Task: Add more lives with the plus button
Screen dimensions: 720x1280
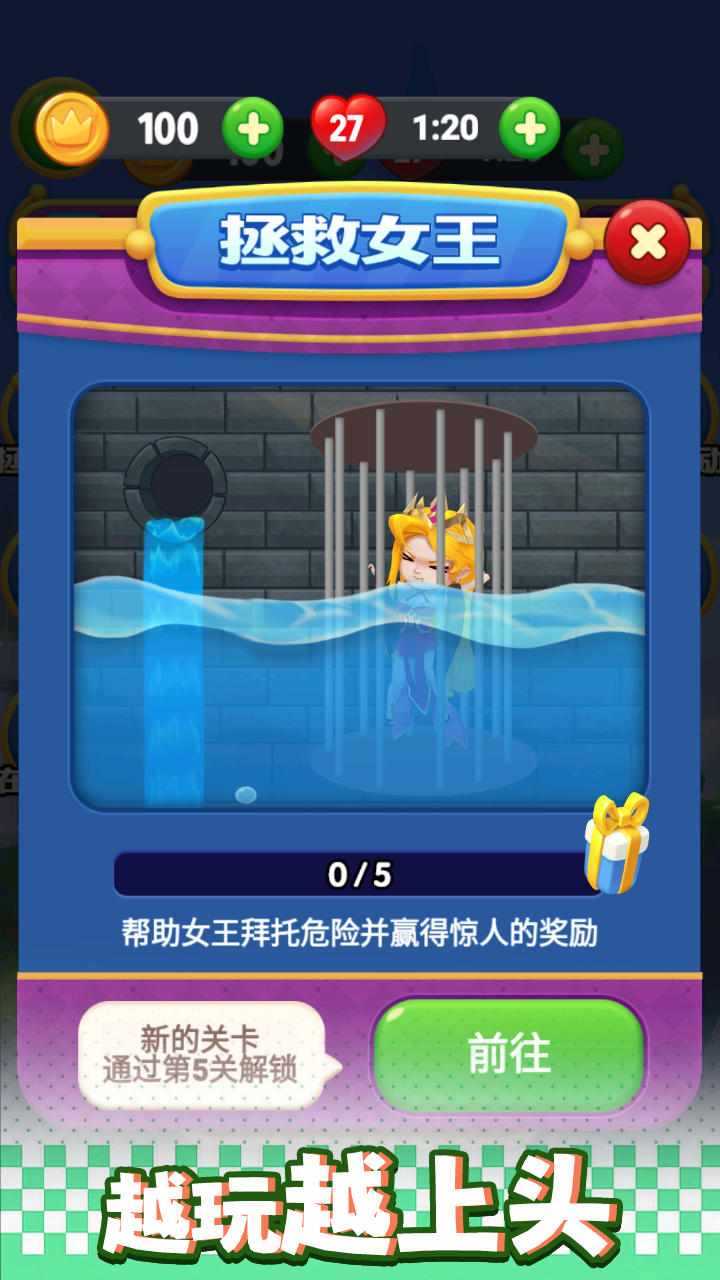Action: (529, 128)
